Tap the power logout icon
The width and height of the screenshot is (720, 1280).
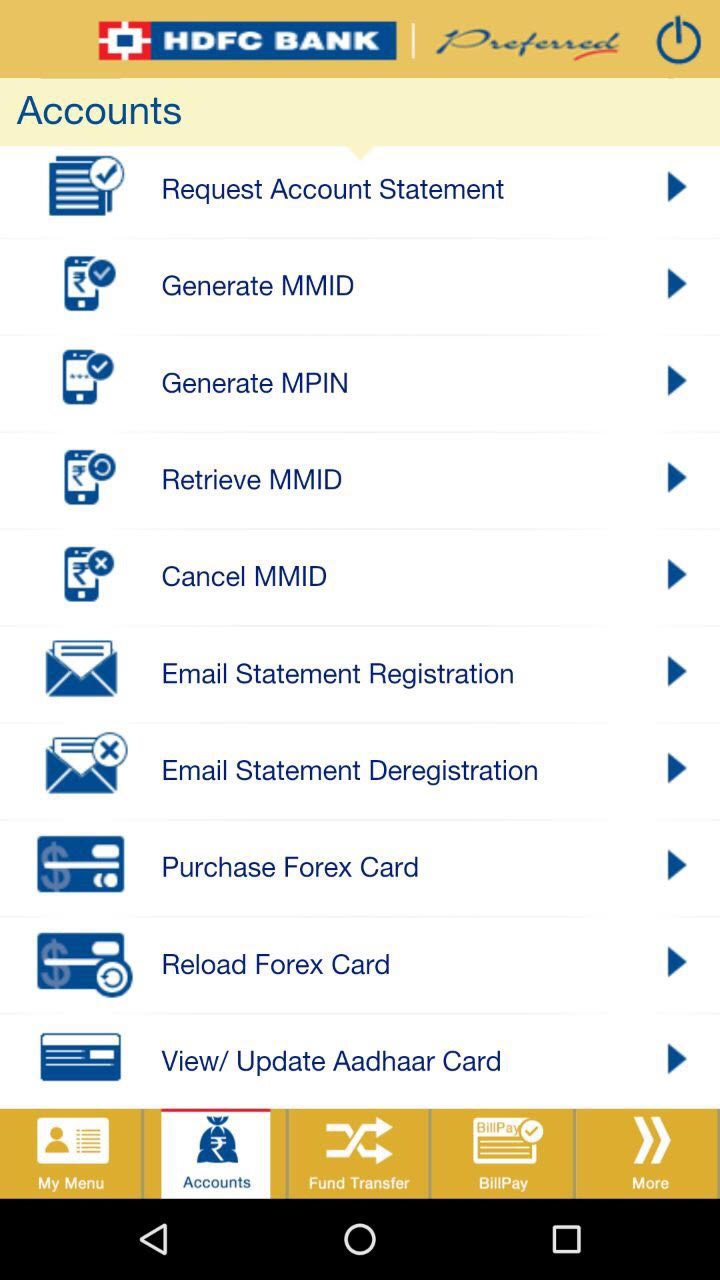click(678, 40)
